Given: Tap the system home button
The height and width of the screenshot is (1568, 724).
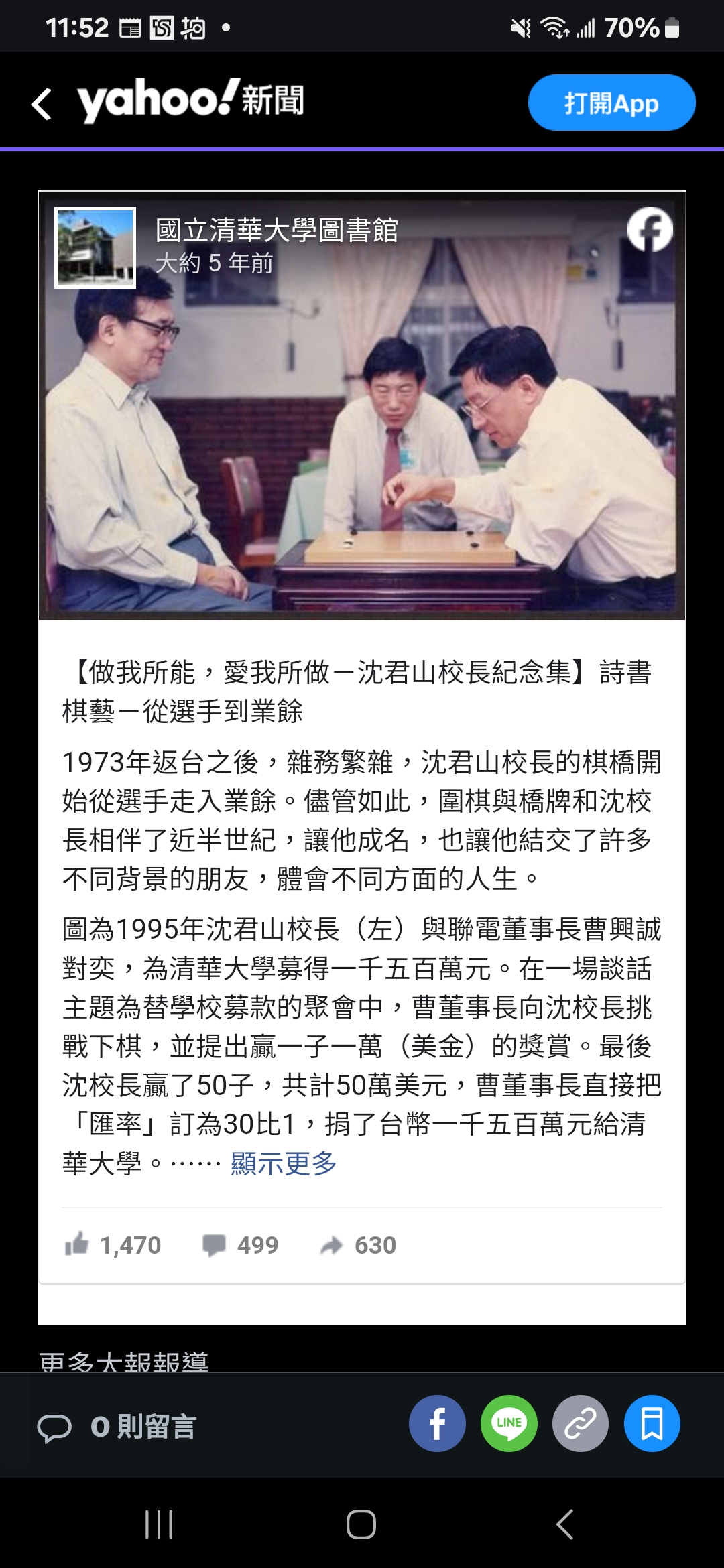Looking at the screenshot, I should (x=361, y=1524).
